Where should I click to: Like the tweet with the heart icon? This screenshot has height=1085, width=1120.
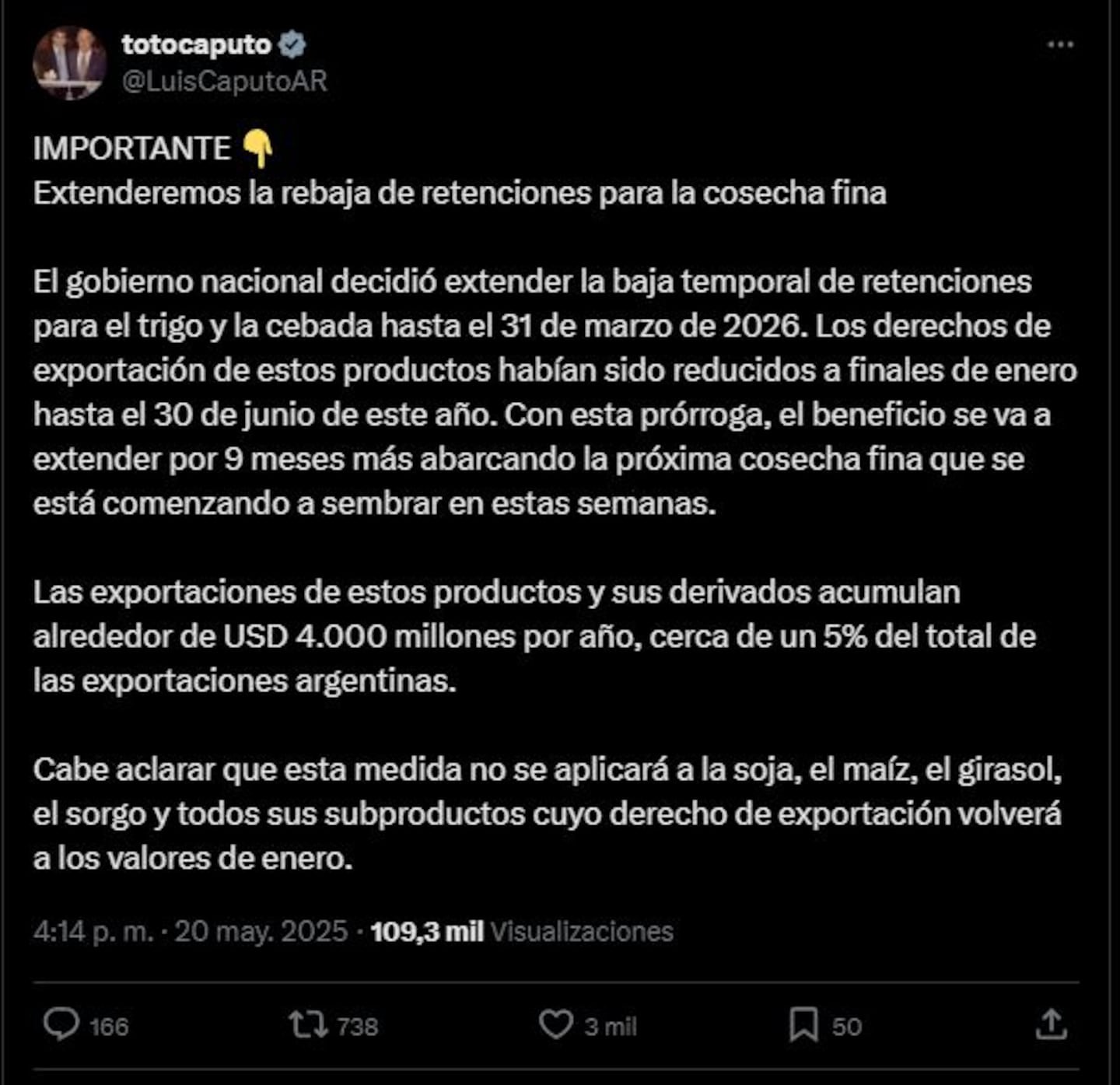[x=556, y=1025]
